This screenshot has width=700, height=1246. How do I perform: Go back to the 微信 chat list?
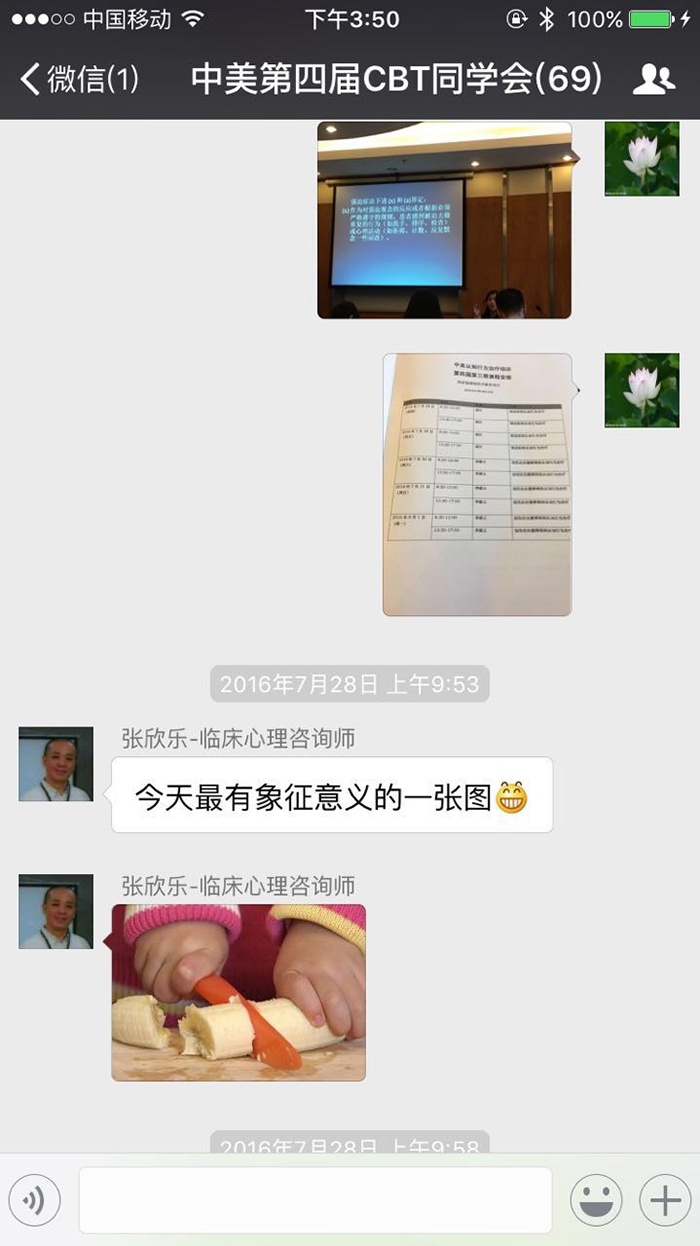tap(78, 78)
